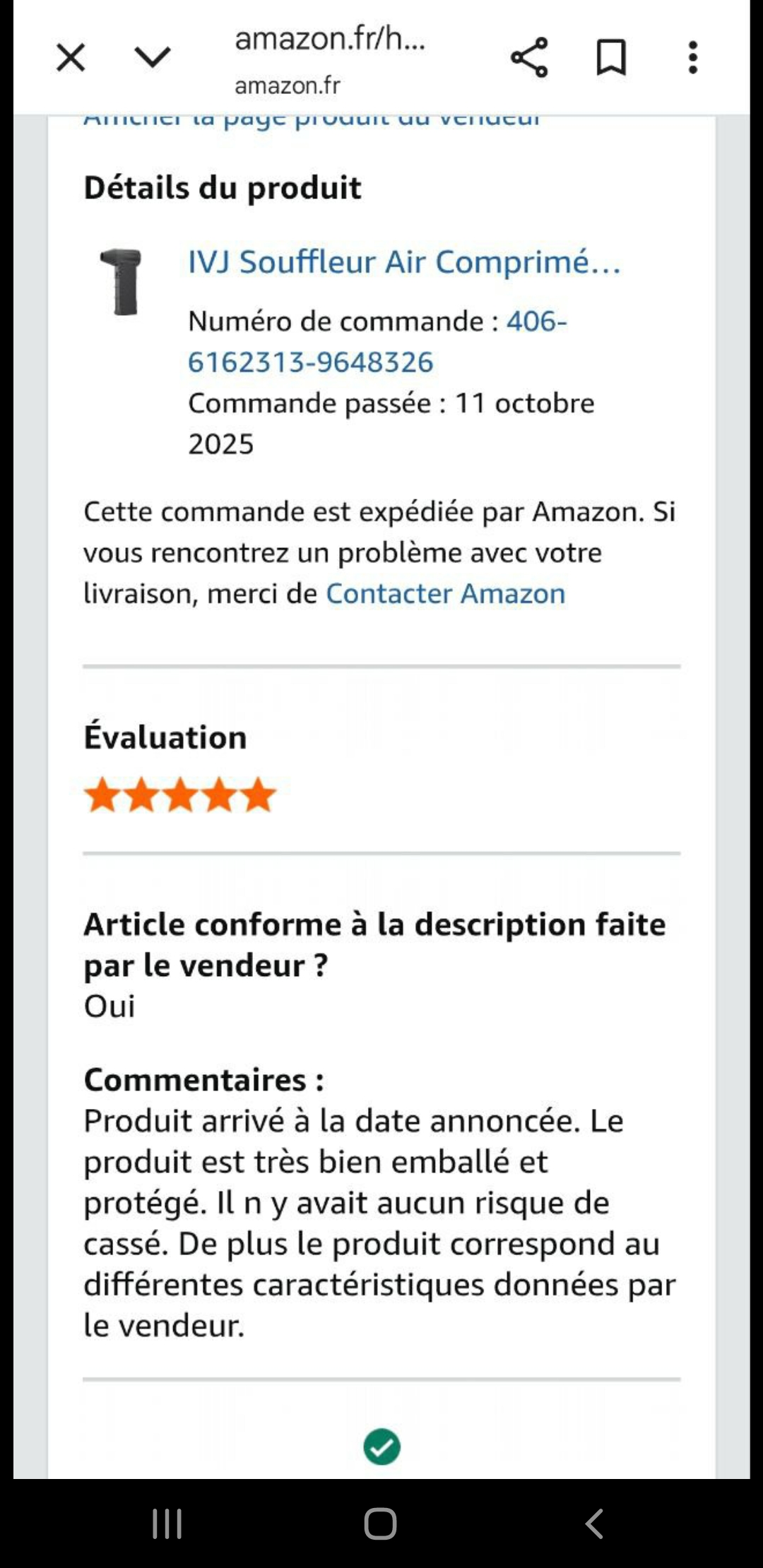The image size is (763, 1568).
Task: Open the seller's product page link
Action: 311,120
